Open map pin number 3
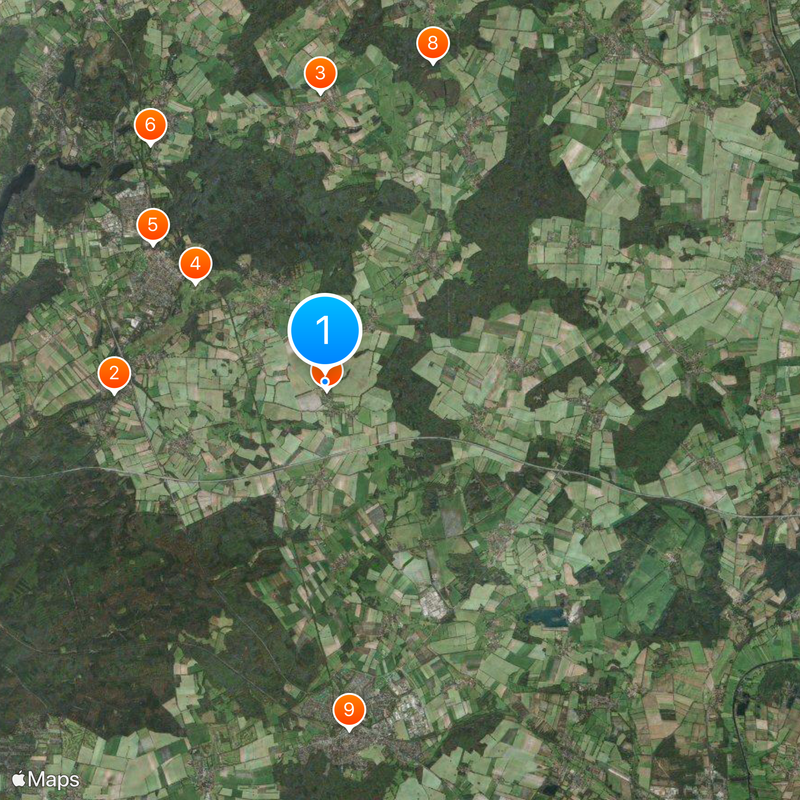This screenshot has height=800, width=800. pos(320,73)
